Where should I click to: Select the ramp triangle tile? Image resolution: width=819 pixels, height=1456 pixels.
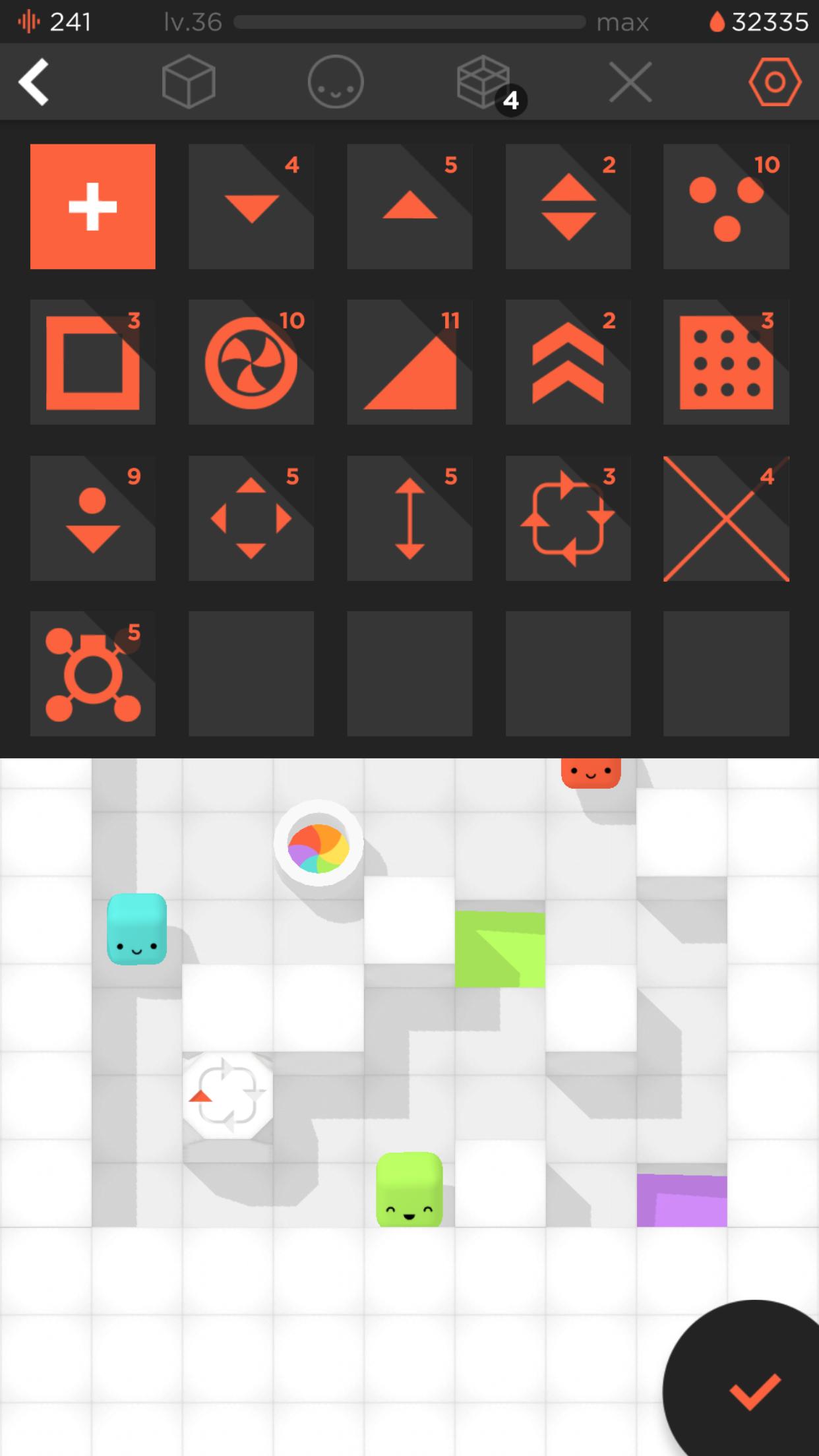pyautogui.click(x=409, y=362)
